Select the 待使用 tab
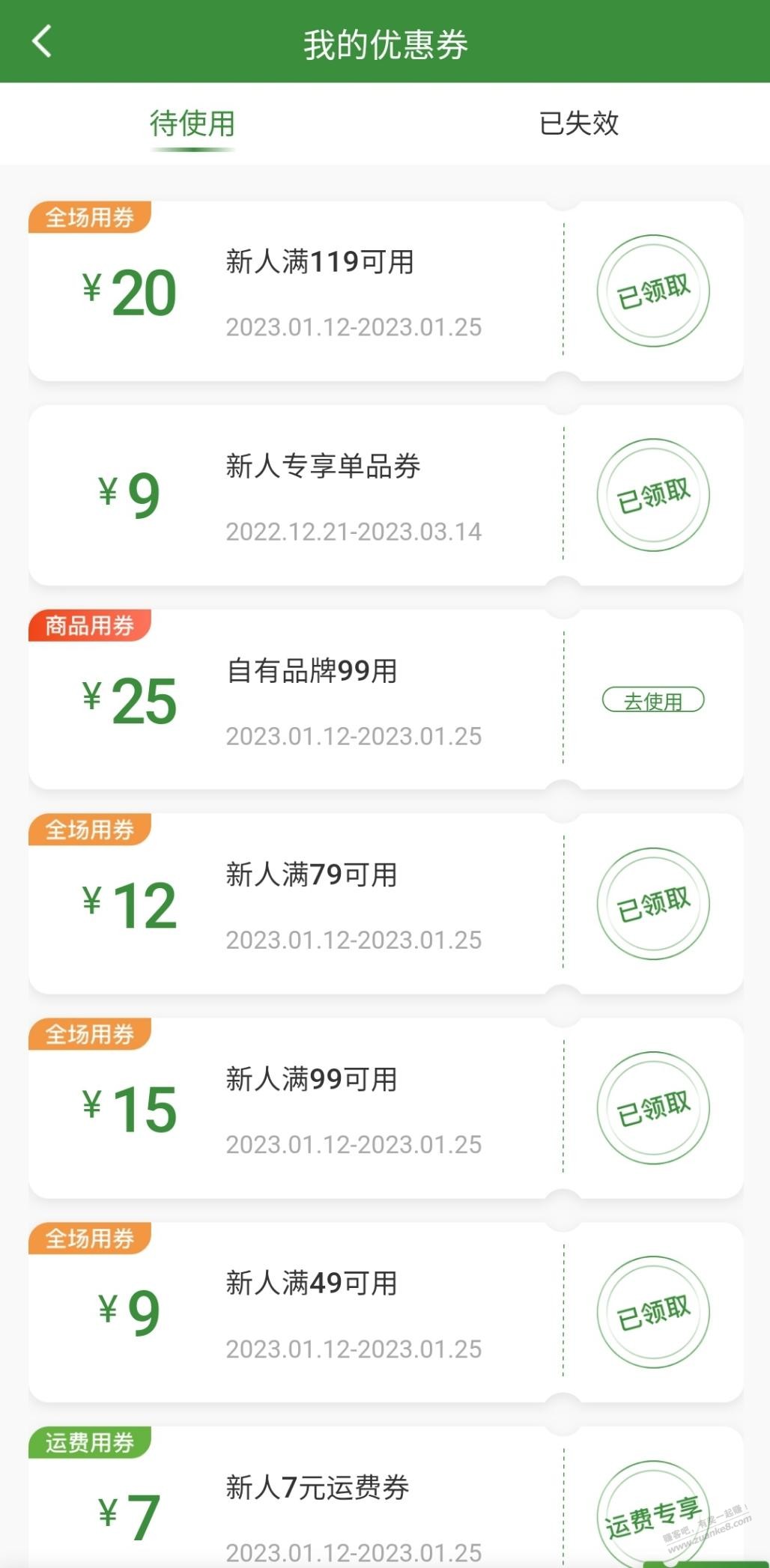Viewport: 770px width, 1568px height. [192, 124]
